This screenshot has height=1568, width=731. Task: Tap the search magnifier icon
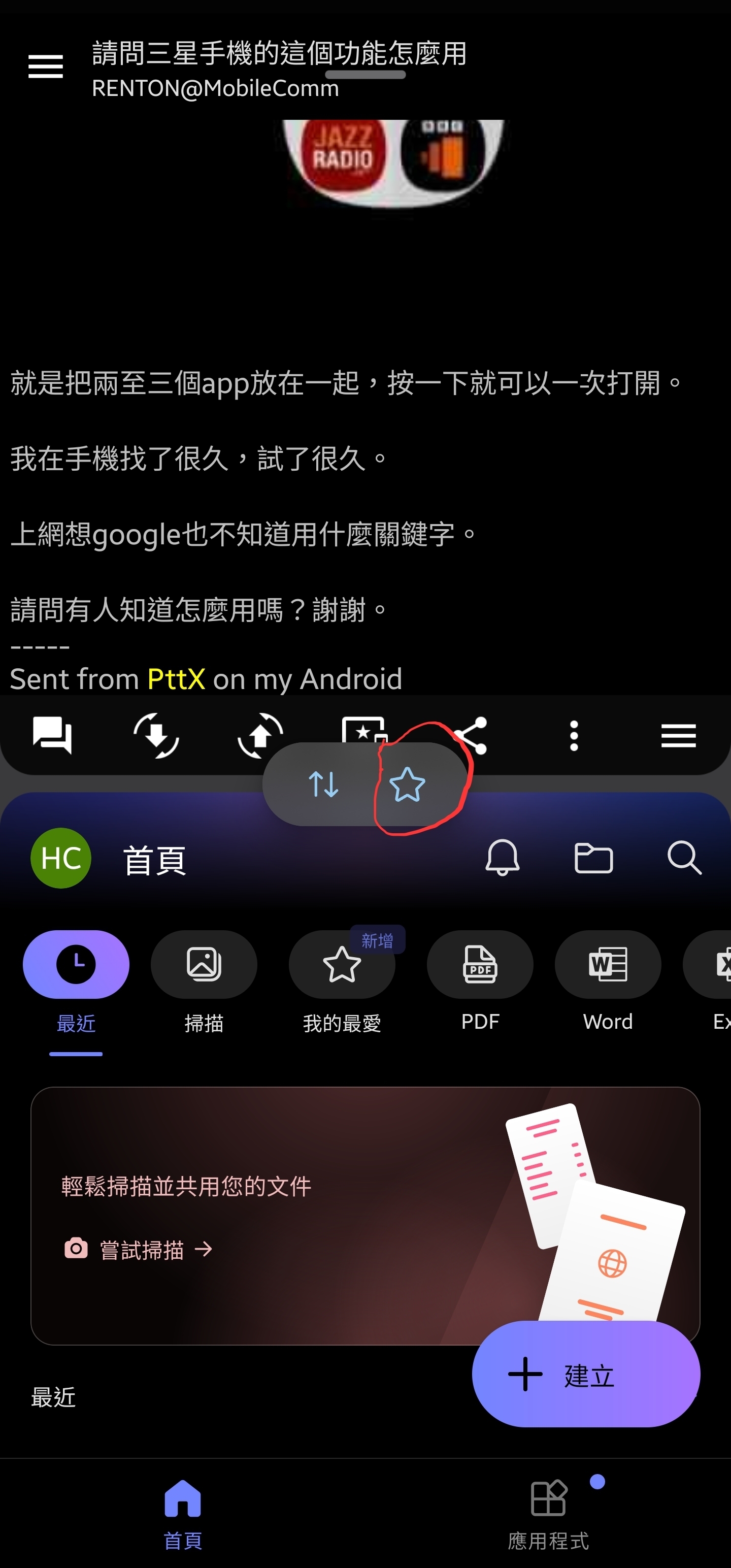click(684, 858)
